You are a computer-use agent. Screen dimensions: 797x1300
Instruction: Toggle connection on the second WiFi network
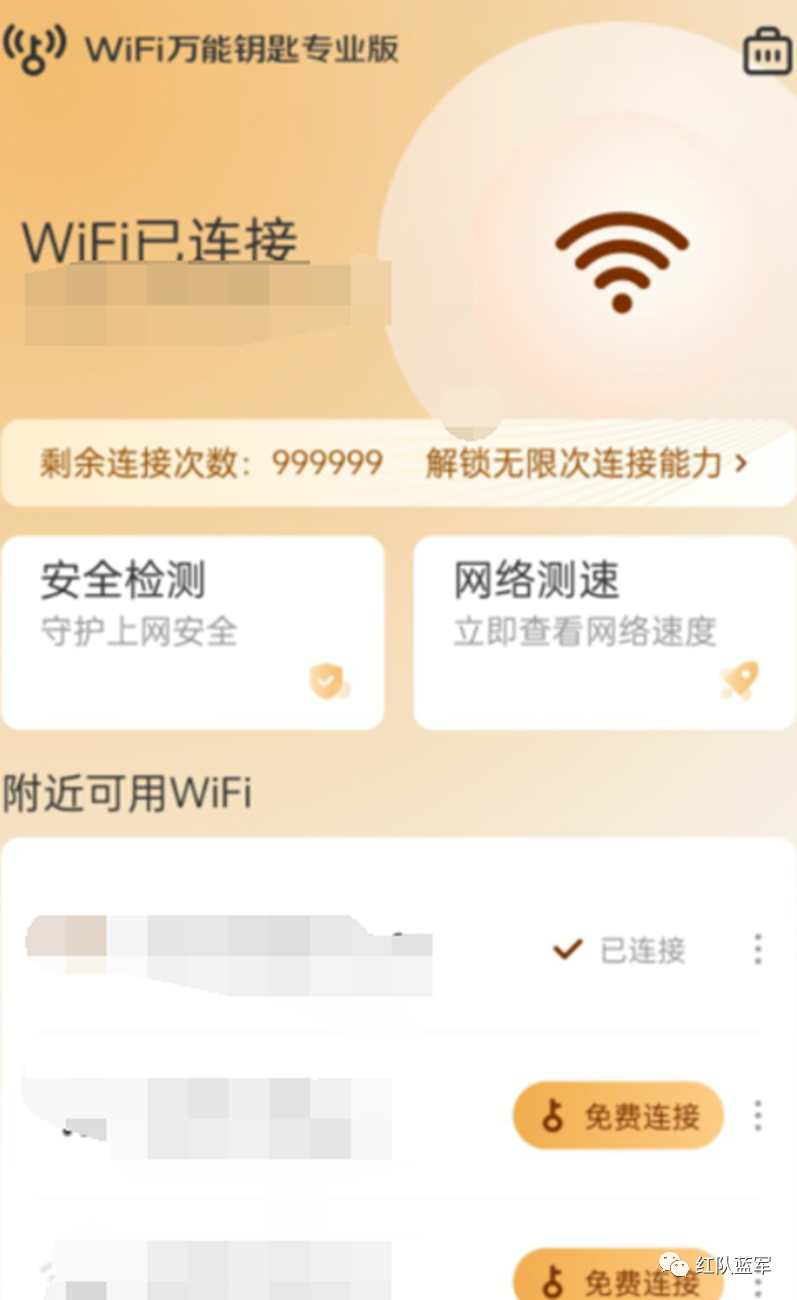tap(617, 1115)
